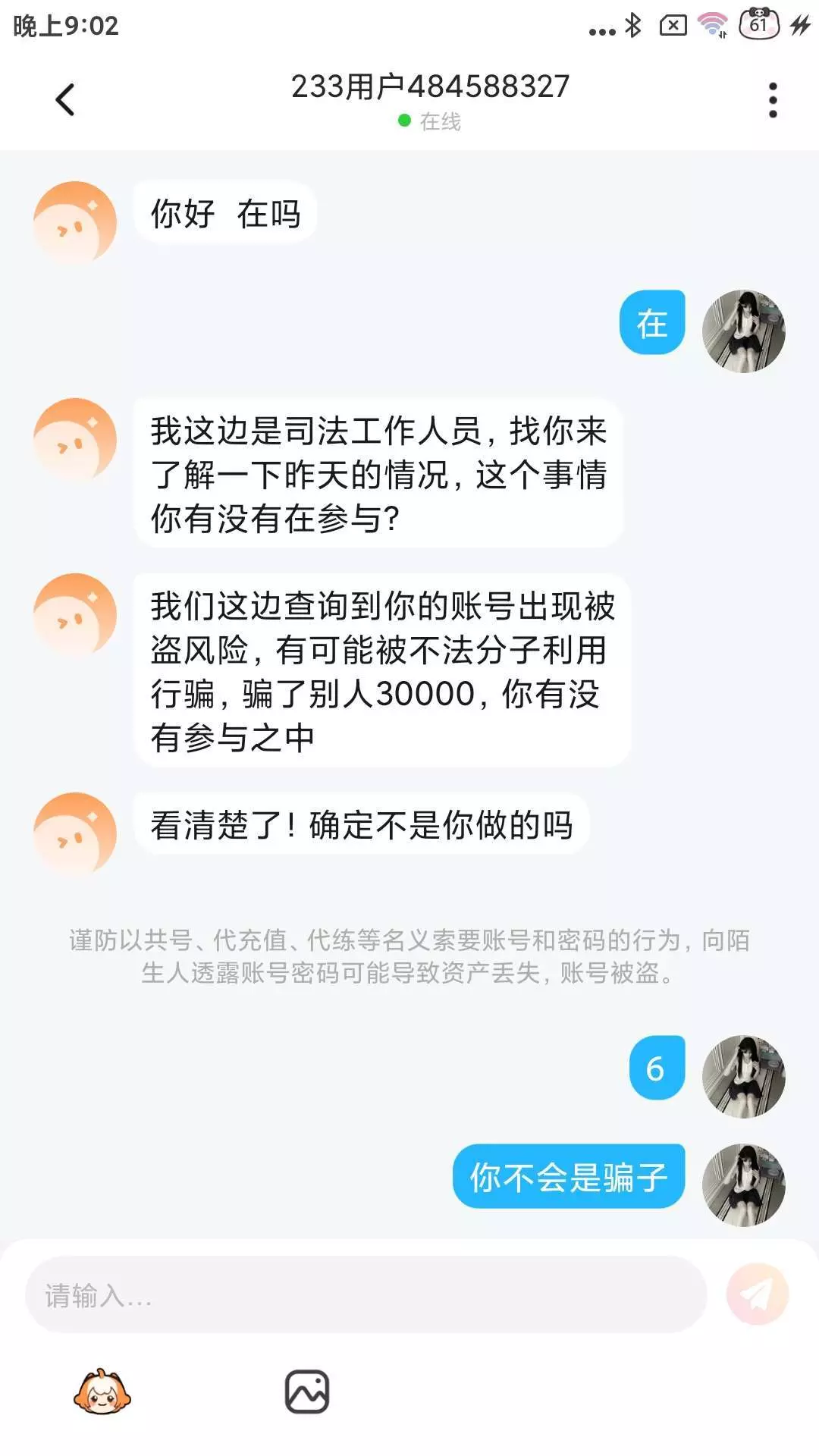Open the three-dot overflow menu
The width and height of the screenshot is (819, 1456).
click(x=773, y=100)
